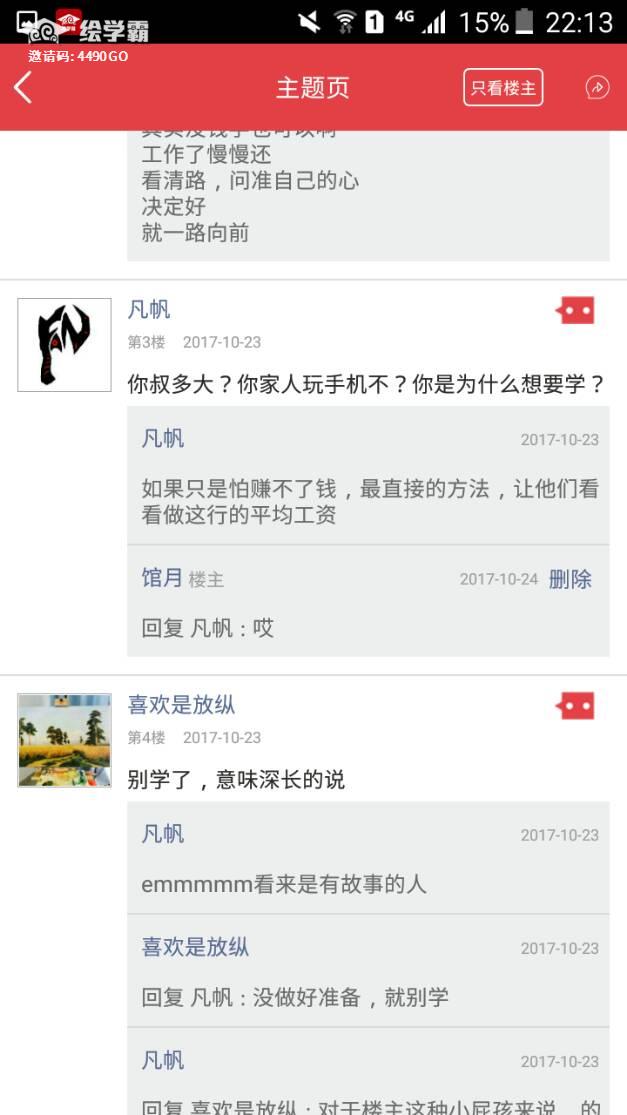Image resolution: width=627 pixels, height=1115 pixels.
Task: Tap 删除 on 馆月's reply
Action: (x=570, y=579)
